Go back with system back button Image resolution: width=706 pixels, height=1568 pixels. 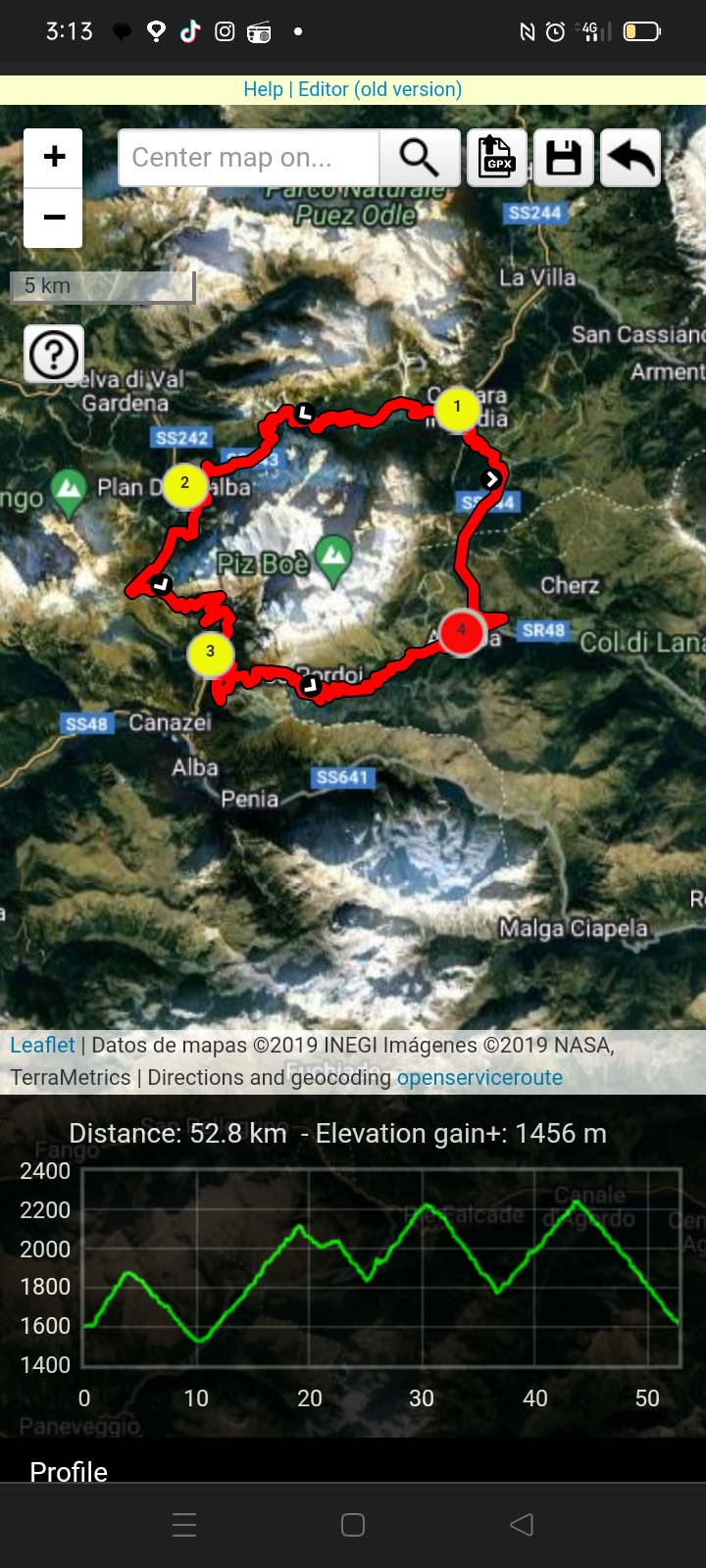pyautogui.click(x=522, y=1524)
